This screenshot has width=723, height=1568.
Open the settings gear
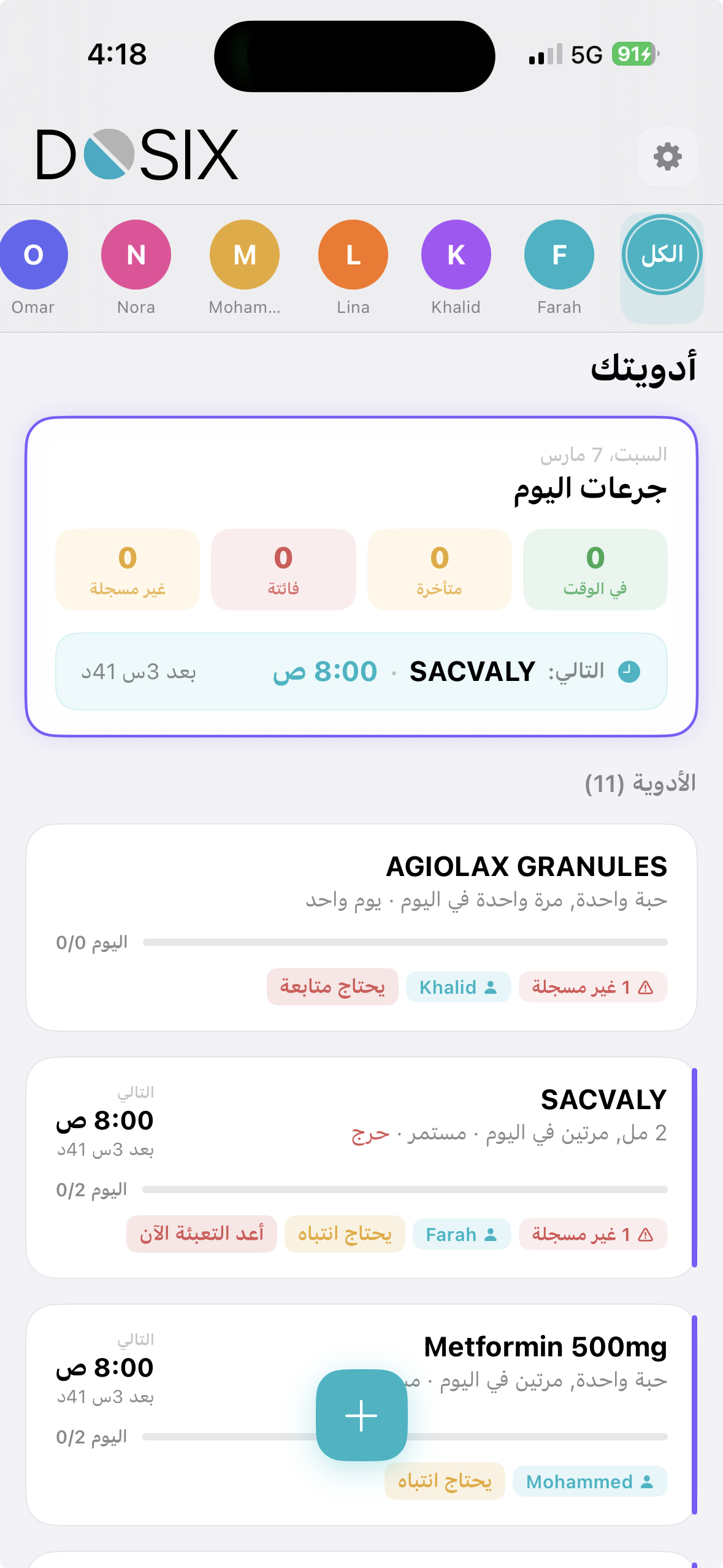coord(667,156)
